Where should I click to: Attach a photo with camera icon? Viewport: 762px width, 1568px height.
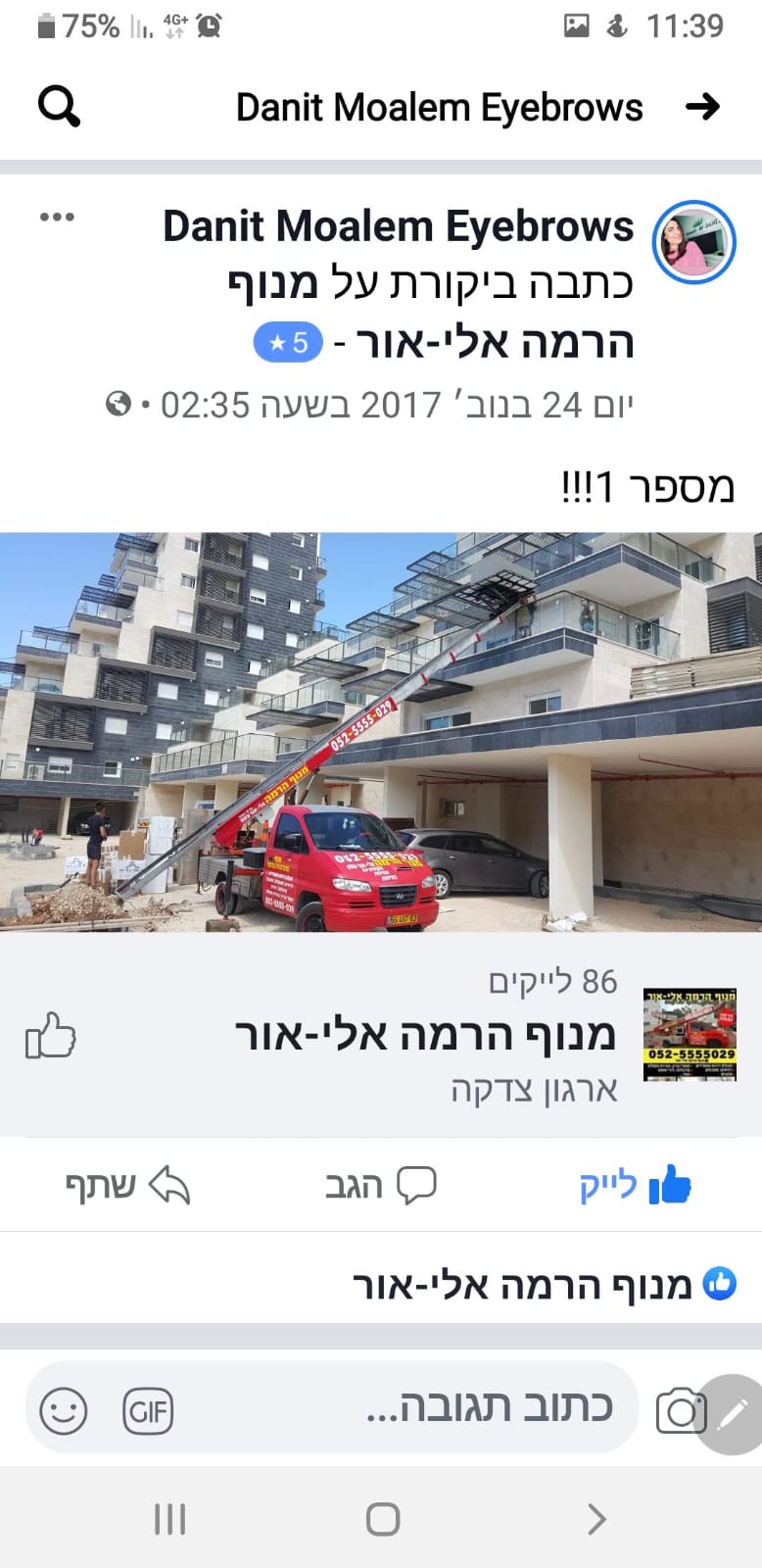[680, 1411]
